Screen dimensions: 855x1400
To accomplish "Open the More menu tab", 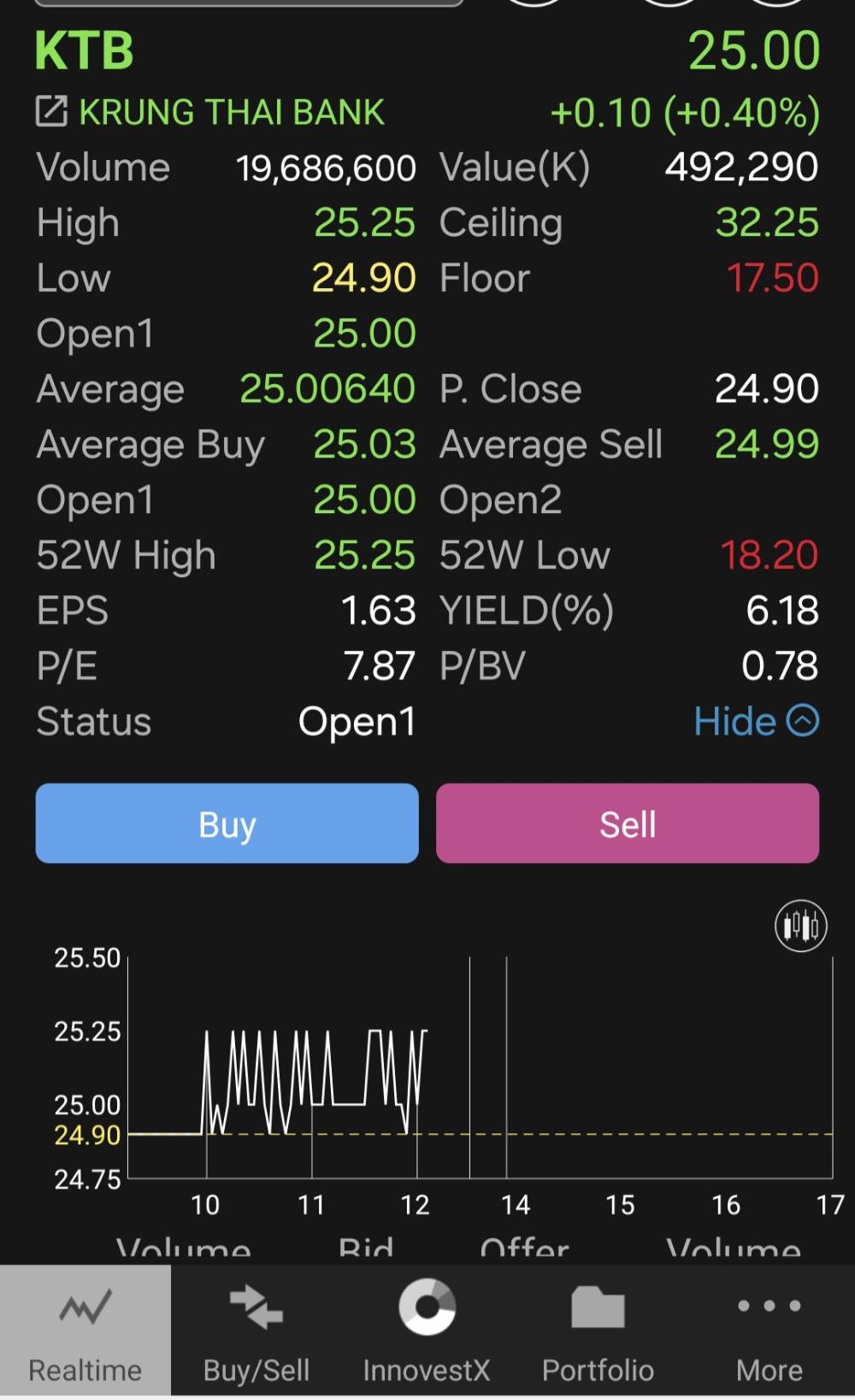I will click(x=769, y=1331).
